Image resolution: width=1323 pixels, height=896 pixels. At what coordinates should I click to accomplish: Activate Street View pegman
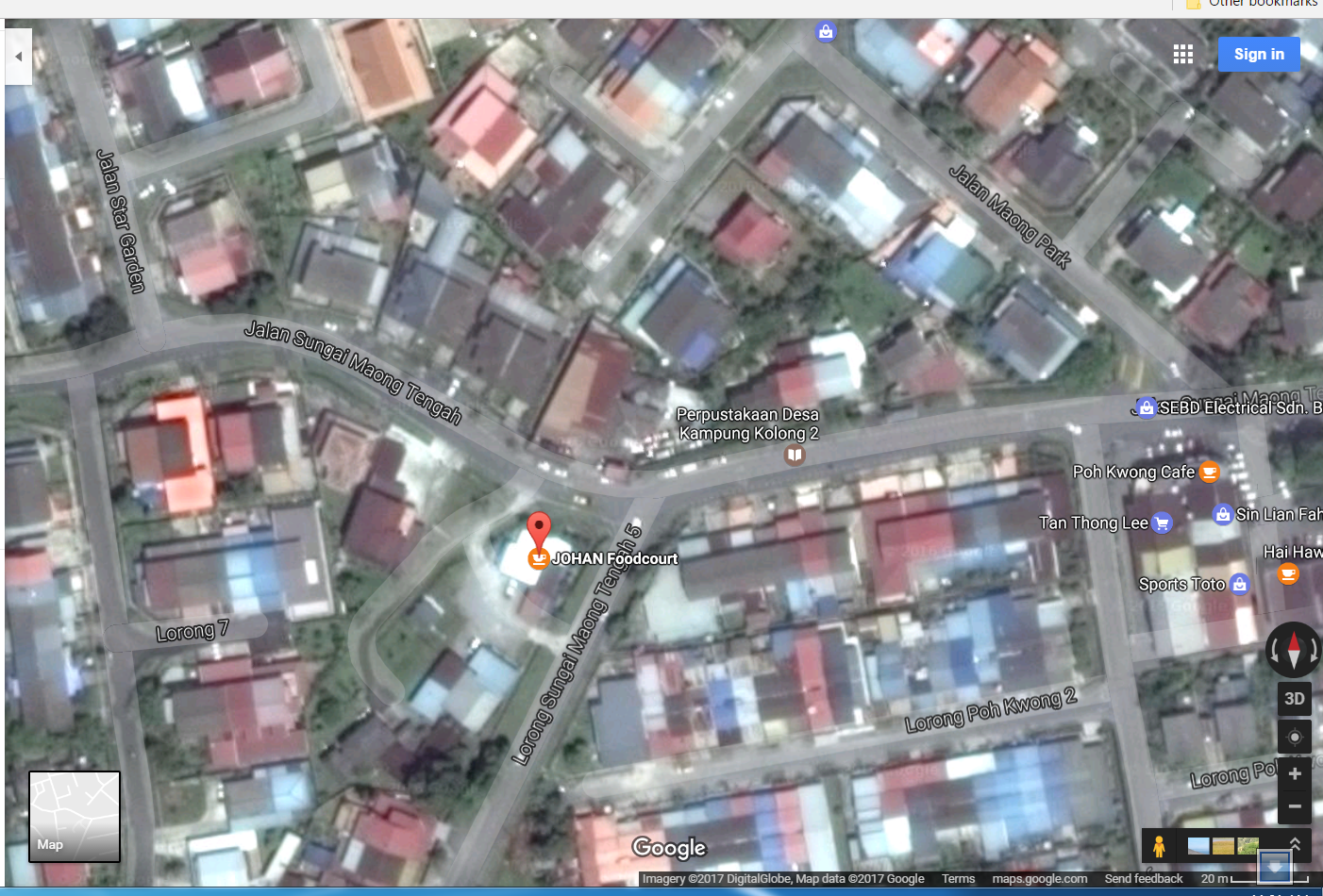1159,846
